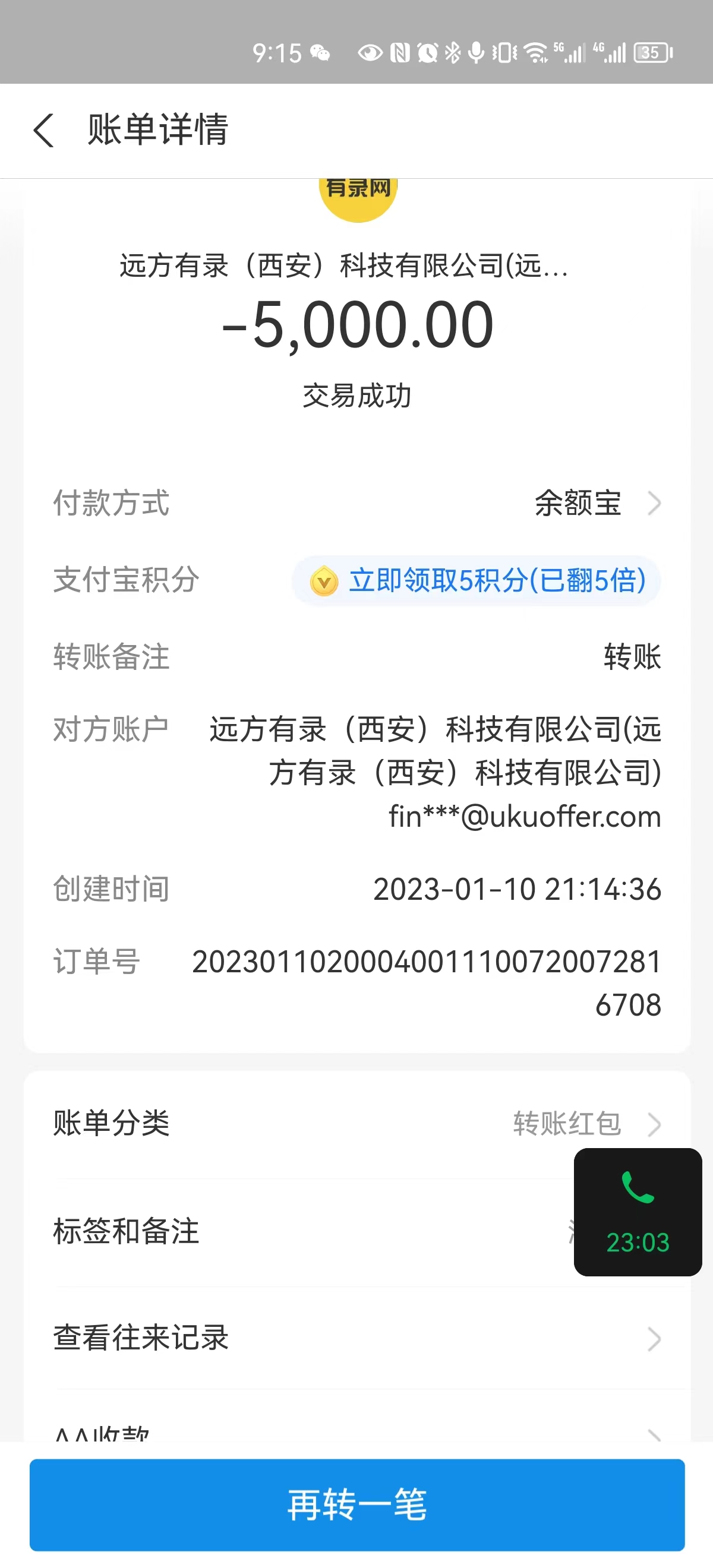Tap 再转一笔 to transfer again
Screen dimensions: 713x1568
pyautogui.click(x=357, y=1504)
